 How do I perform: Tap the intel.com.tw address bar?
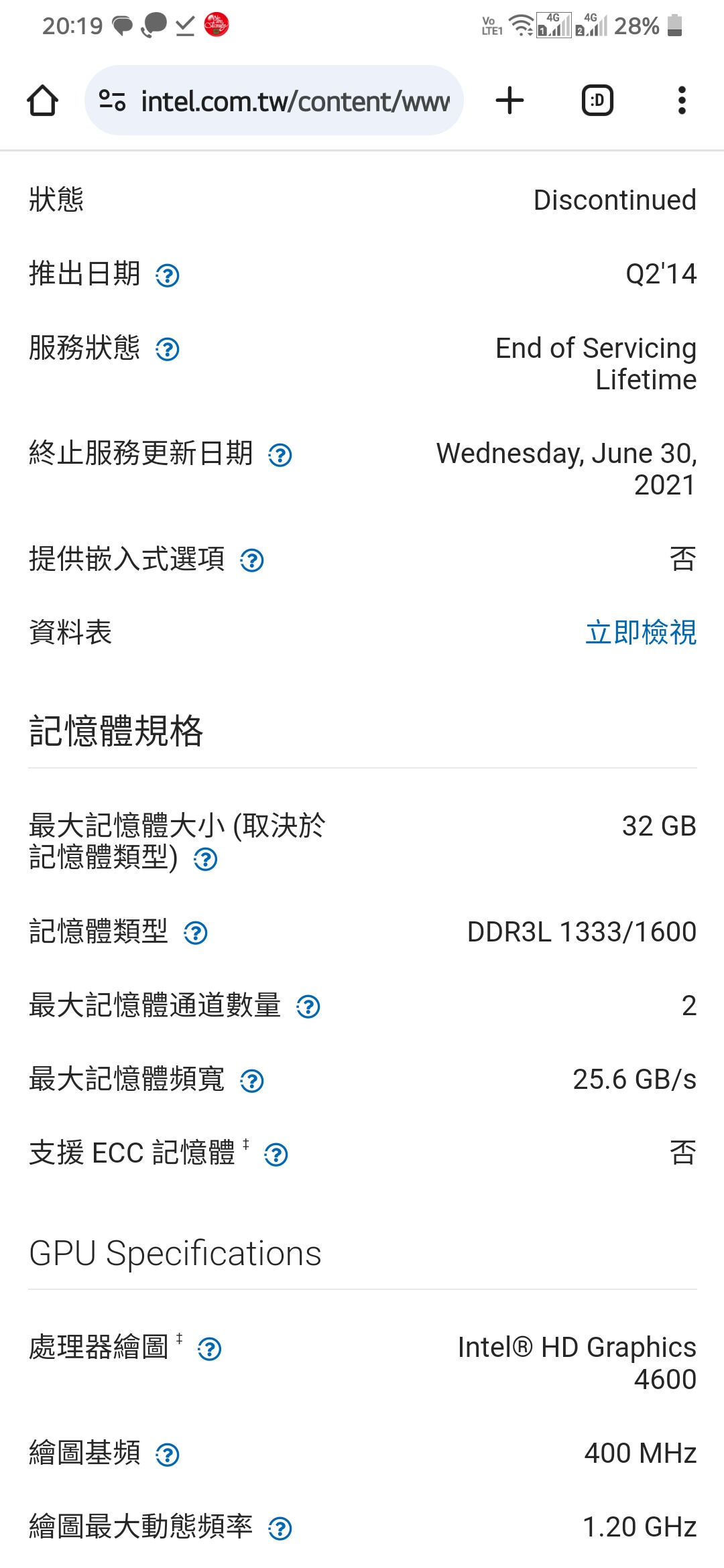tap(274, 101)
